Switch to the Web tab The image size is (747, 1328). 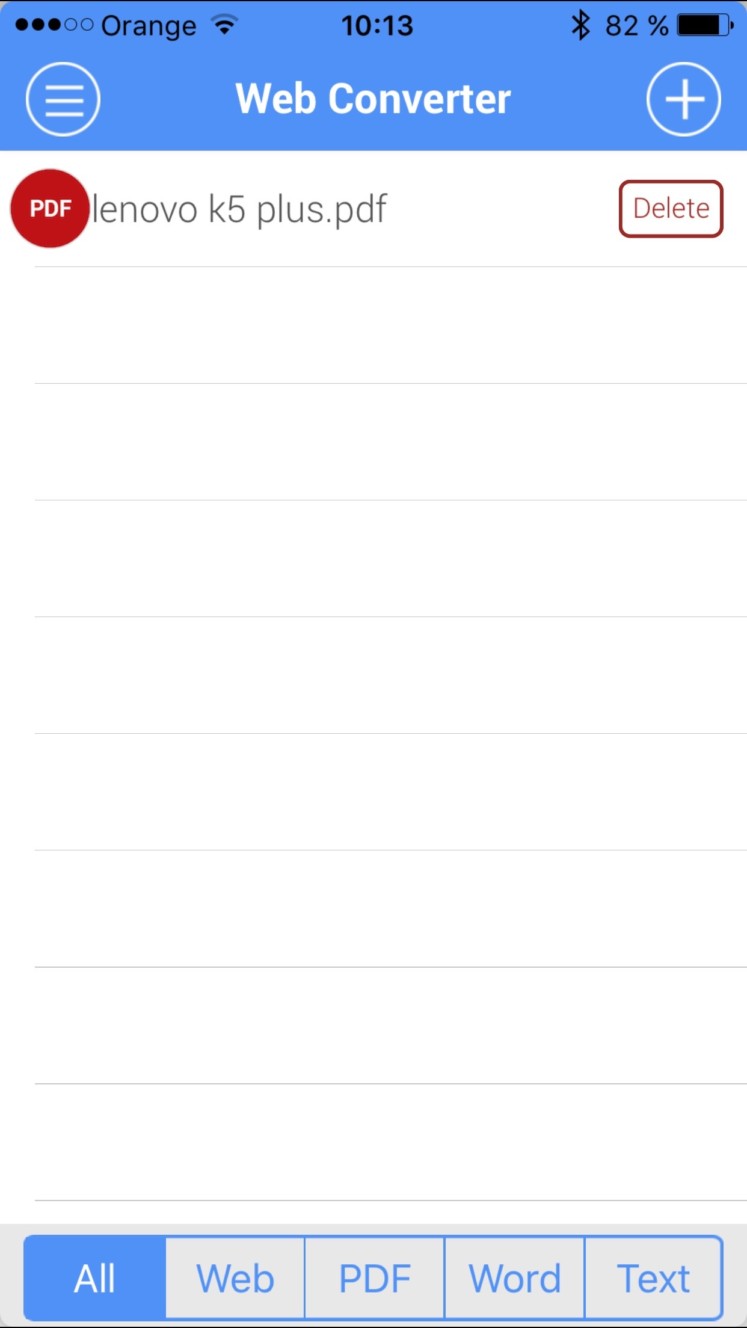[x=235, y=1278]
